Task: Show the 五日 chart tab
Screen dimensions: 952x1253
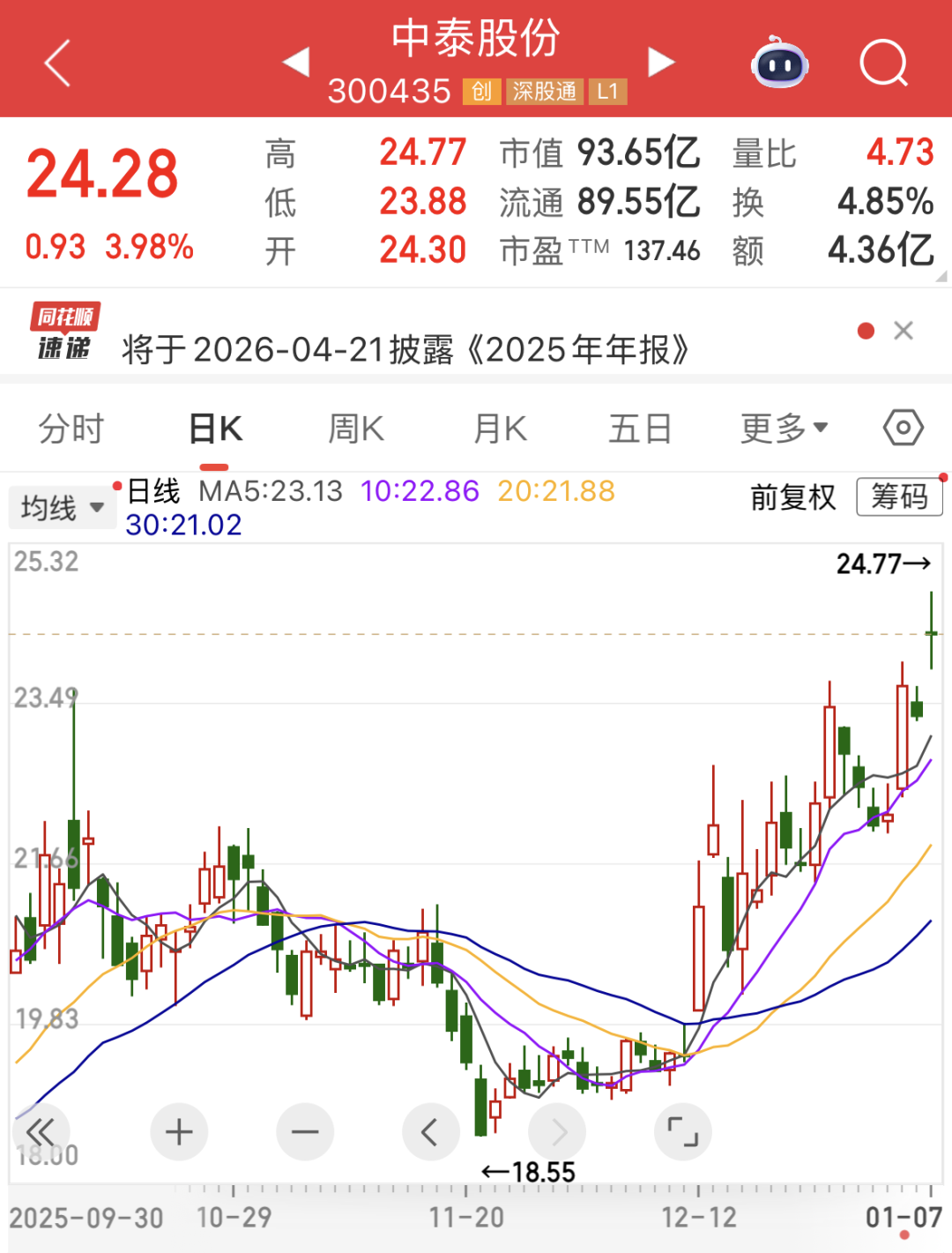Action: coord(640,429)
